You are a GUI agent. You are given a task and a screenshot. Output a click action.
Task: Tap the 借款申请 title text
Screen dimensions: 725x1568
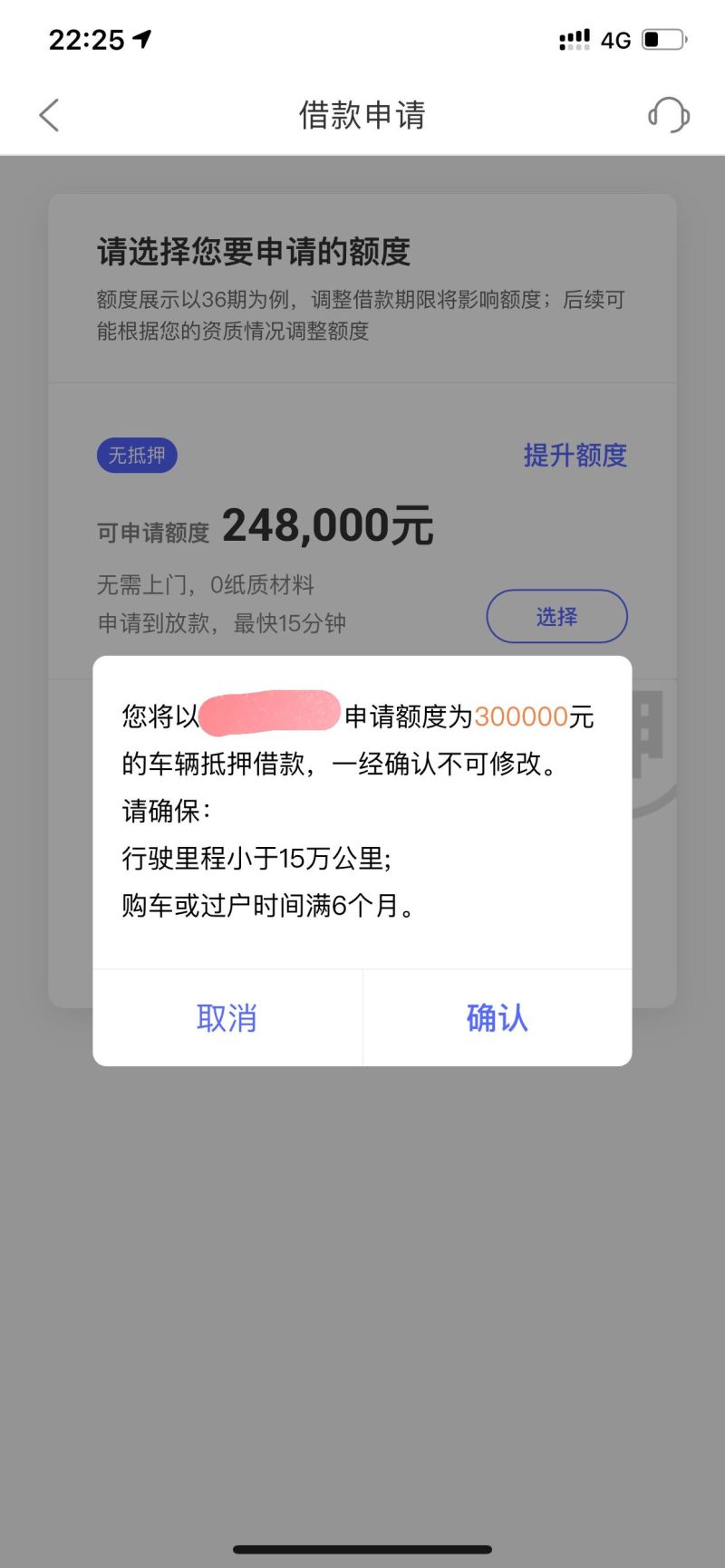pos(362,115)
